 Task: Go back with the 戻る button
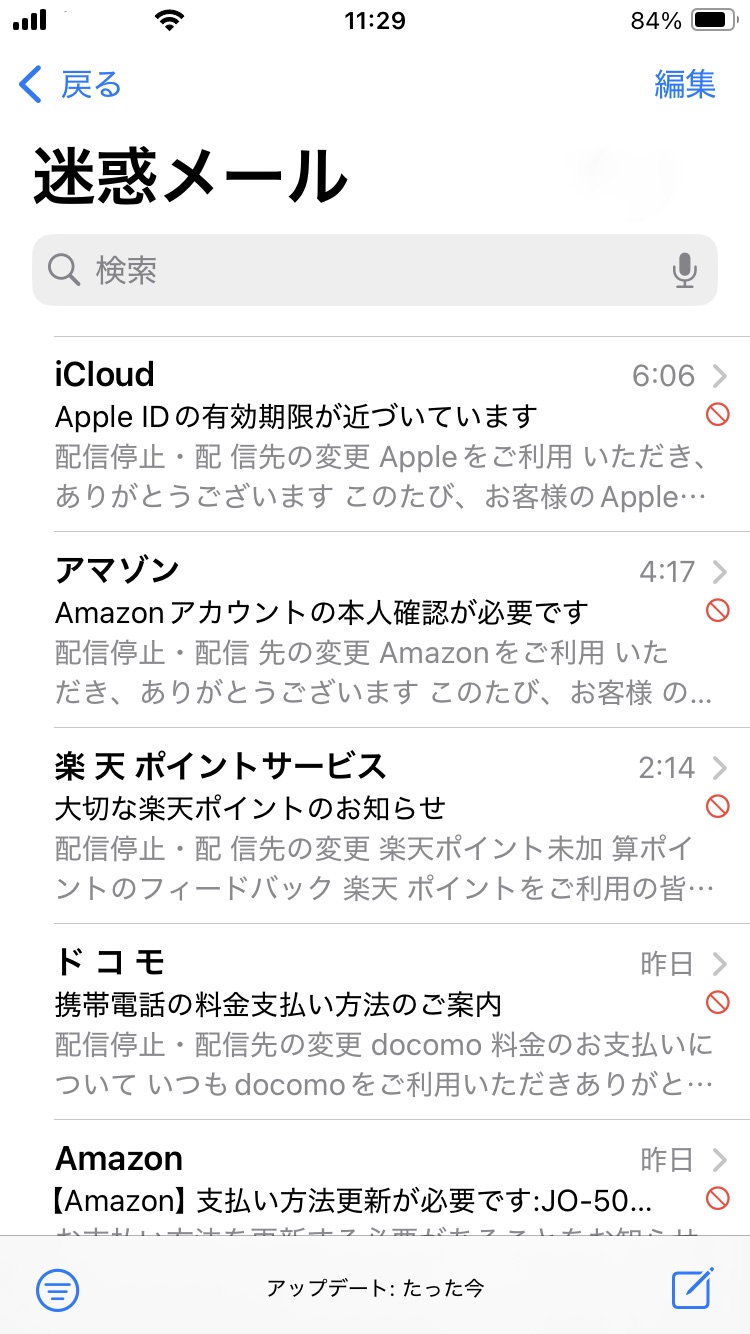[70, 85]
